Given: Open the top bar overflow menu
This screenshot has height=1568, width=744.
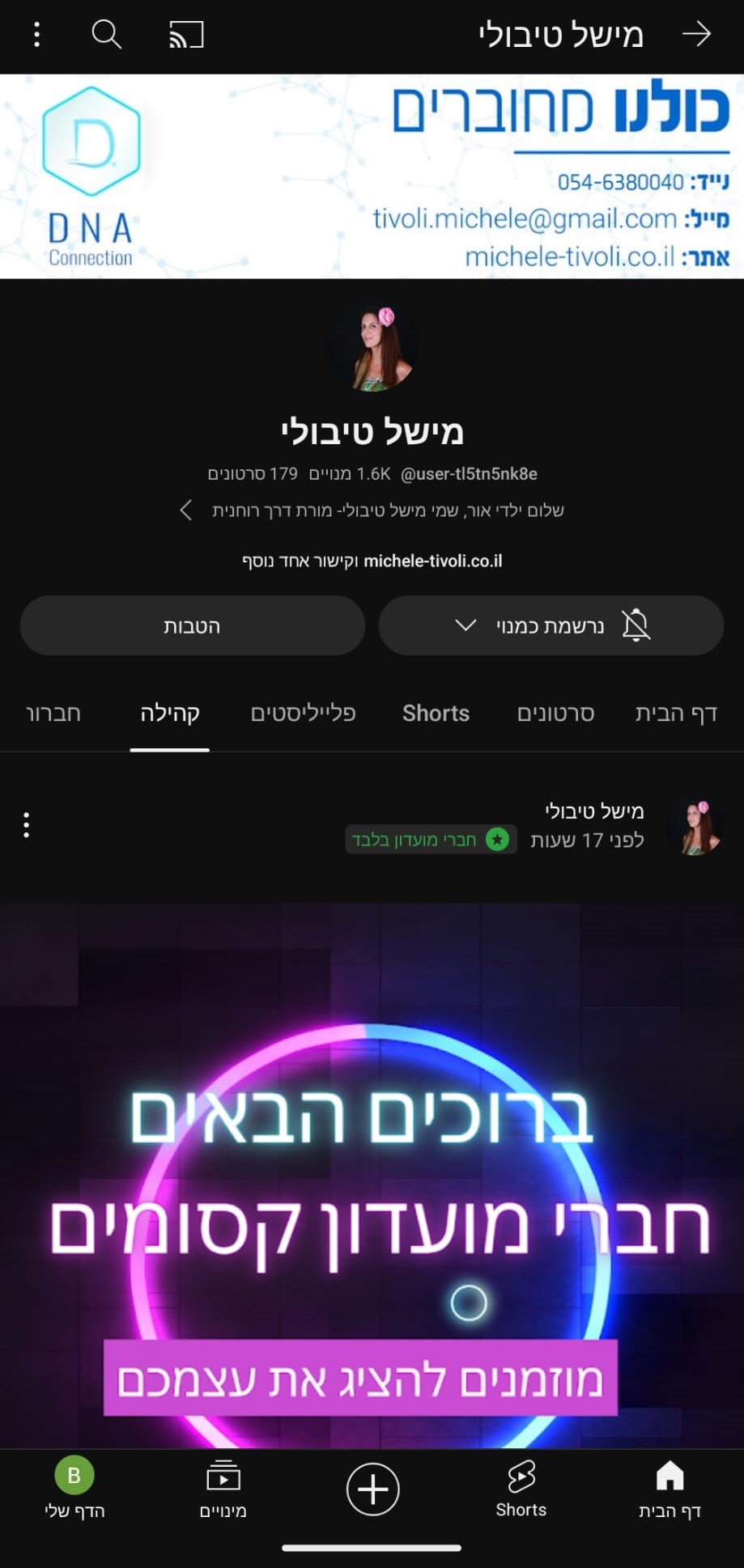Looking at the screenshot, I should pyautogui.click(x=36, y=35).
